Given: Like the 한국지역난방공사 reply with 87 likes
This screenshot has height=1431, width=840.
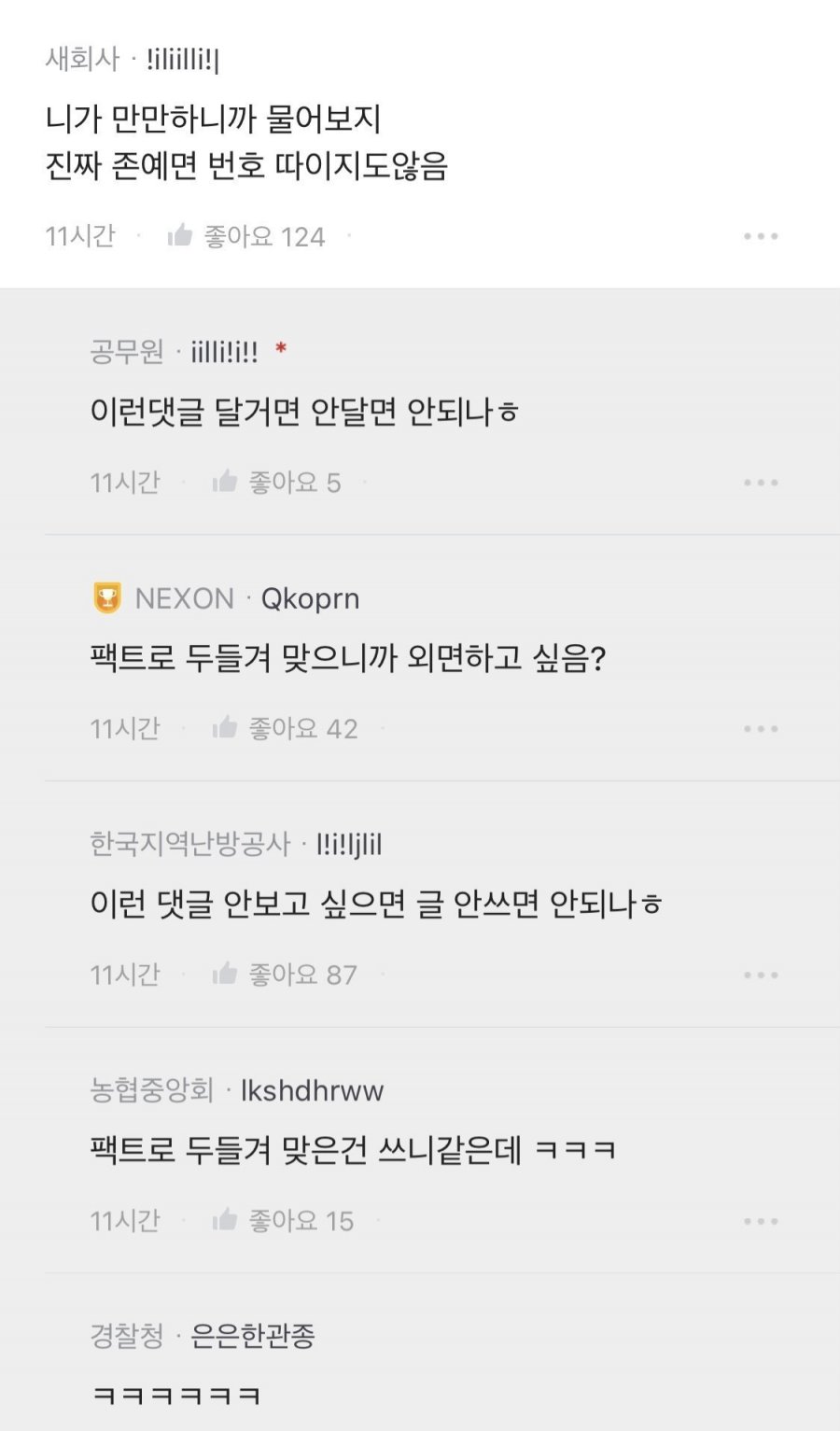Looking at the screenshot, I should pyautogui.click(x=225, y=975).
